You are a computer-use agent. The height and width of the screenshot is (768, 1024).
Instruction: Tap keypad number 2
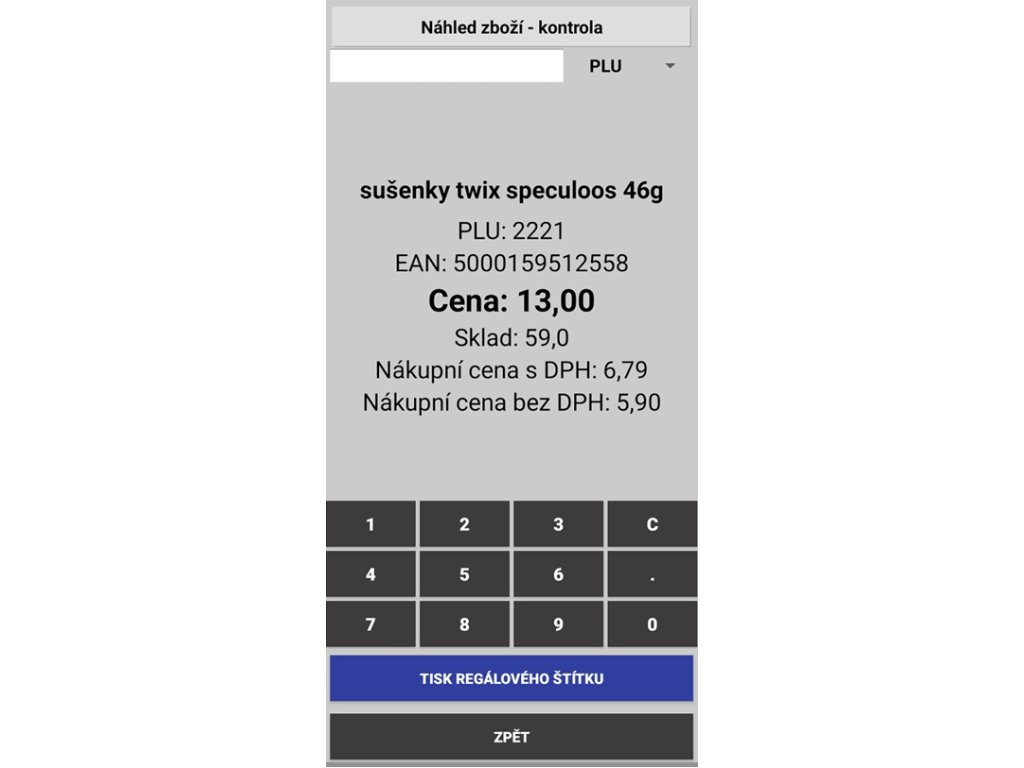pyautogui.click(x=464, y=524)
